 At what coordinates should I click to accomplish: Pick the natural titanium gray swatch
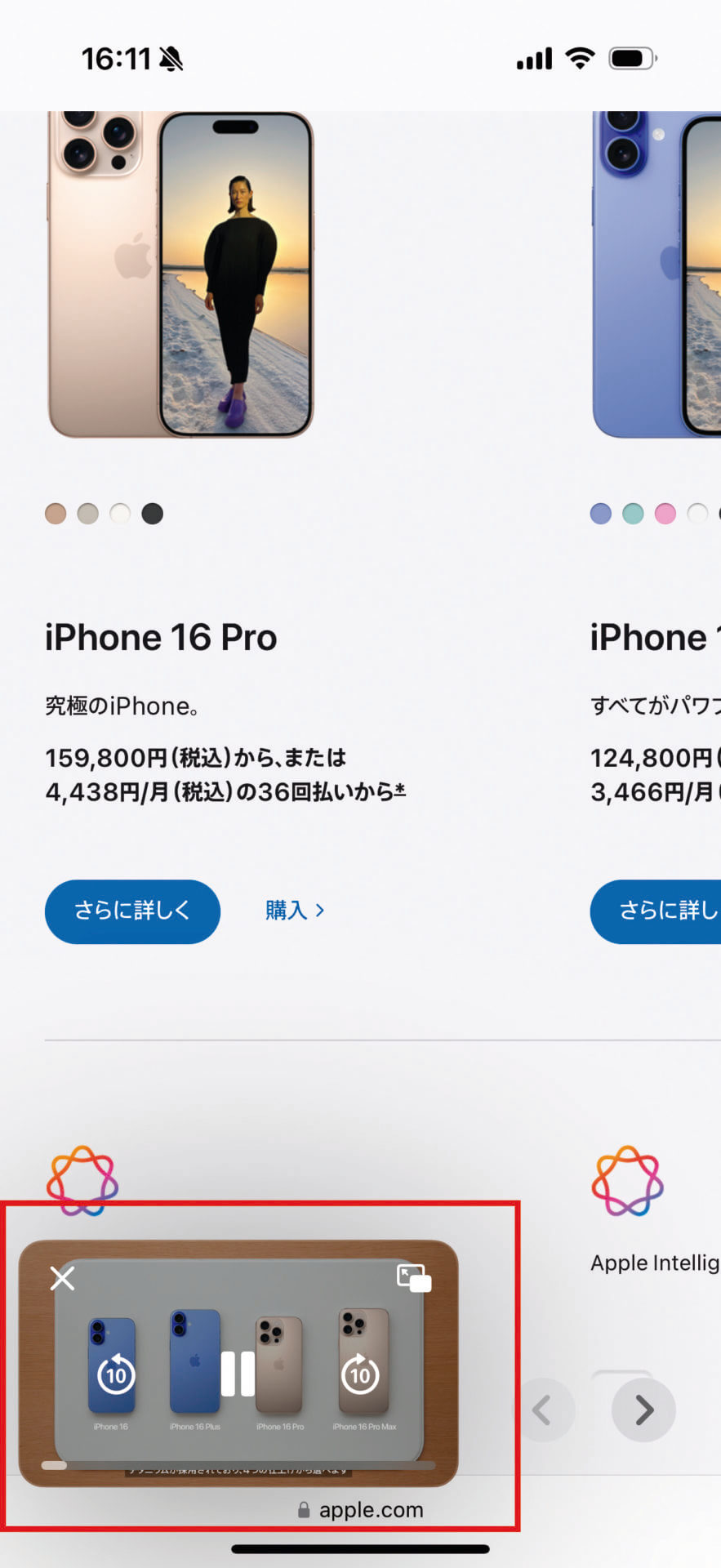pyautogui.click(x=87, y=514)
